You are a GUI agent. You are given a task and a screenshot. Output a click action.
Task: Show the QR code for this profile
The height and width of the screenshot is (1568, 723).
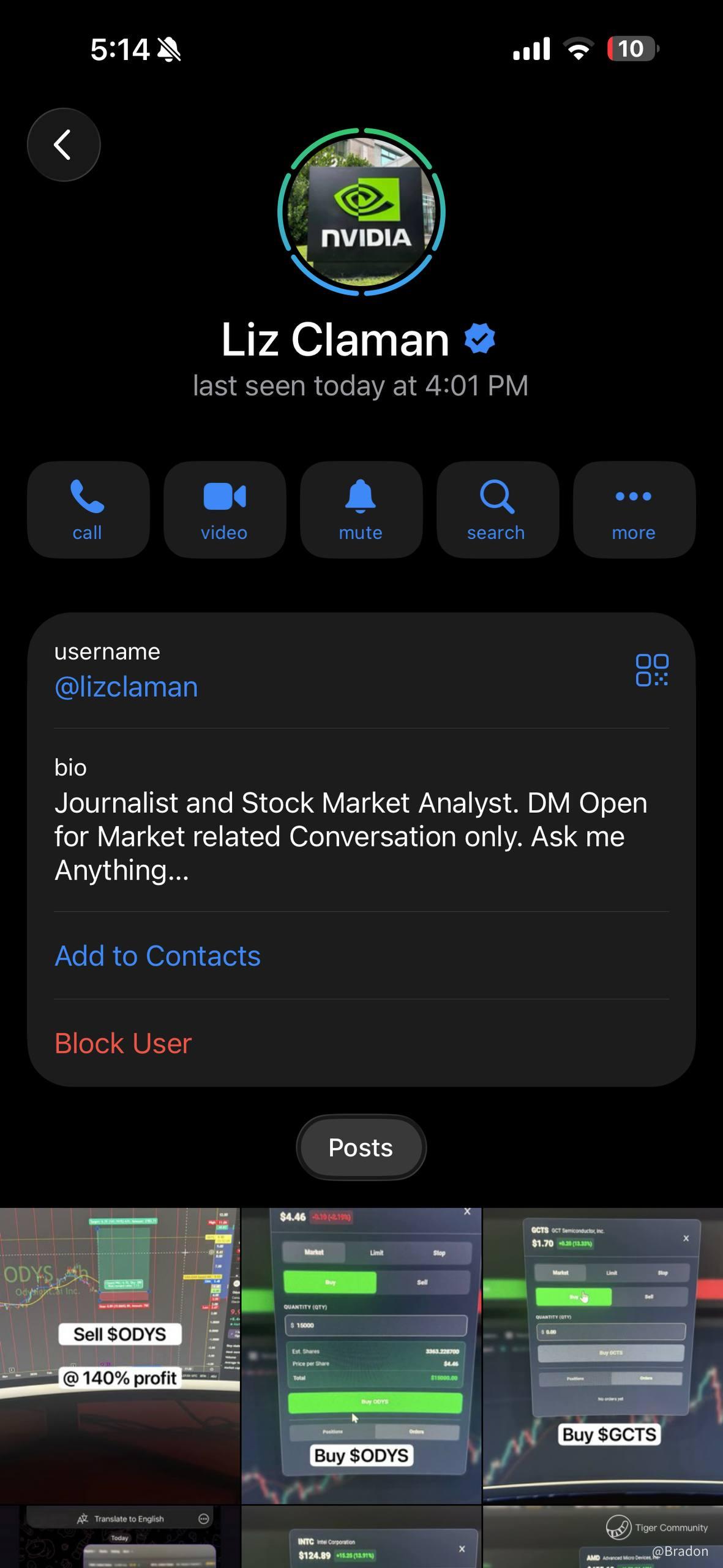tap(652, 670)
